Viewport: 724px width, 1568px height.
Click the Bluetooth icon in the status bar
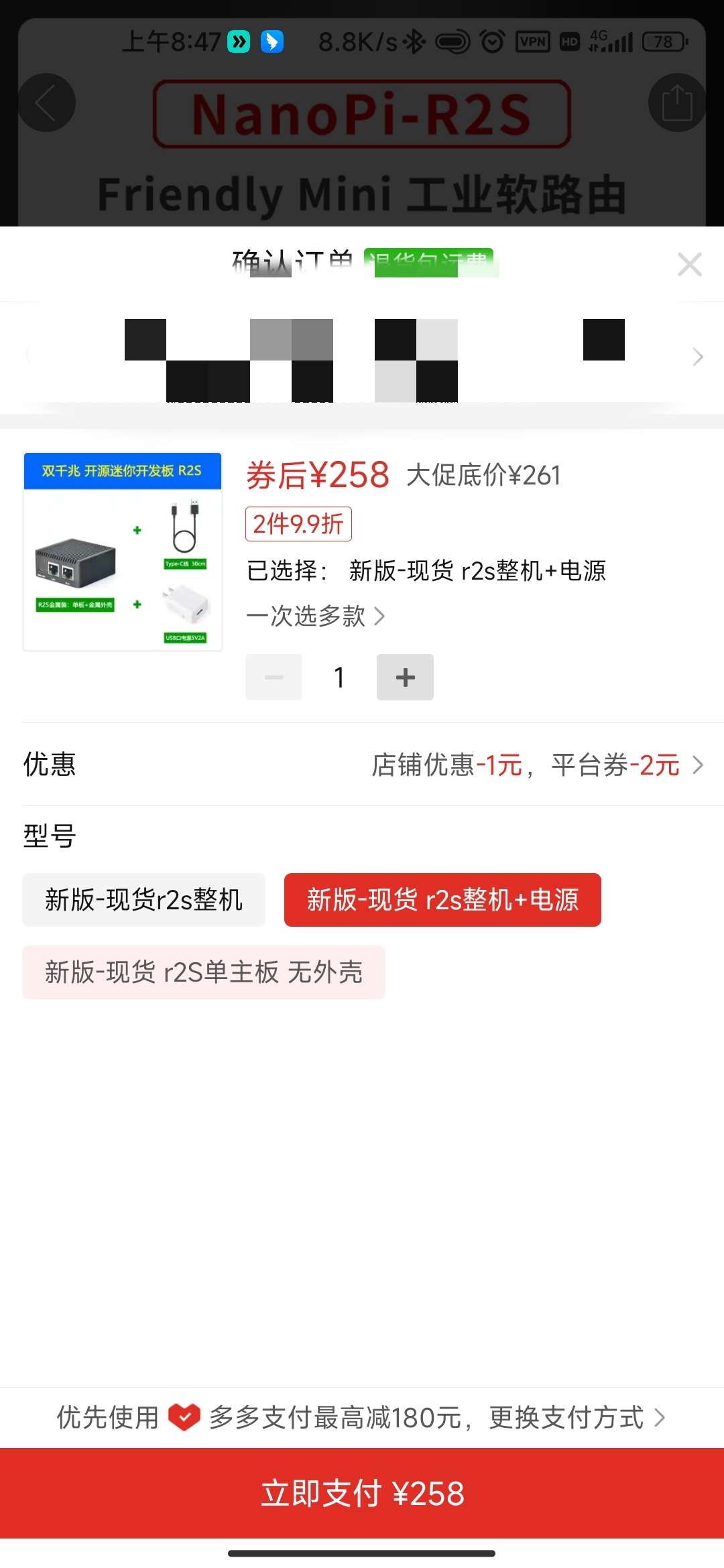coord(416,42)
